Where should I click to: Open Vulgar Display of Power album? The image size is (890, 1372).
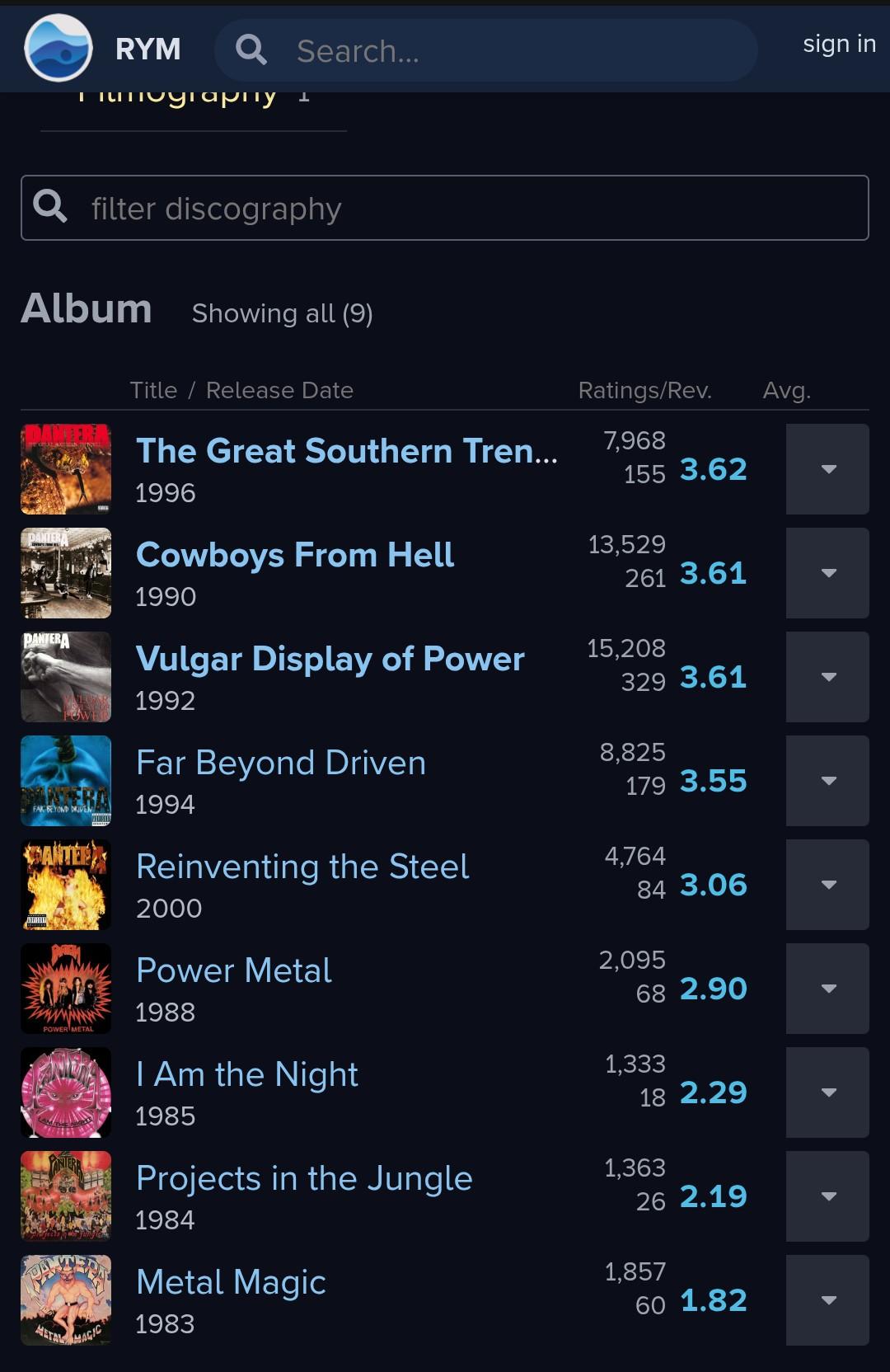pyautogui.click(x=330, y=659)
